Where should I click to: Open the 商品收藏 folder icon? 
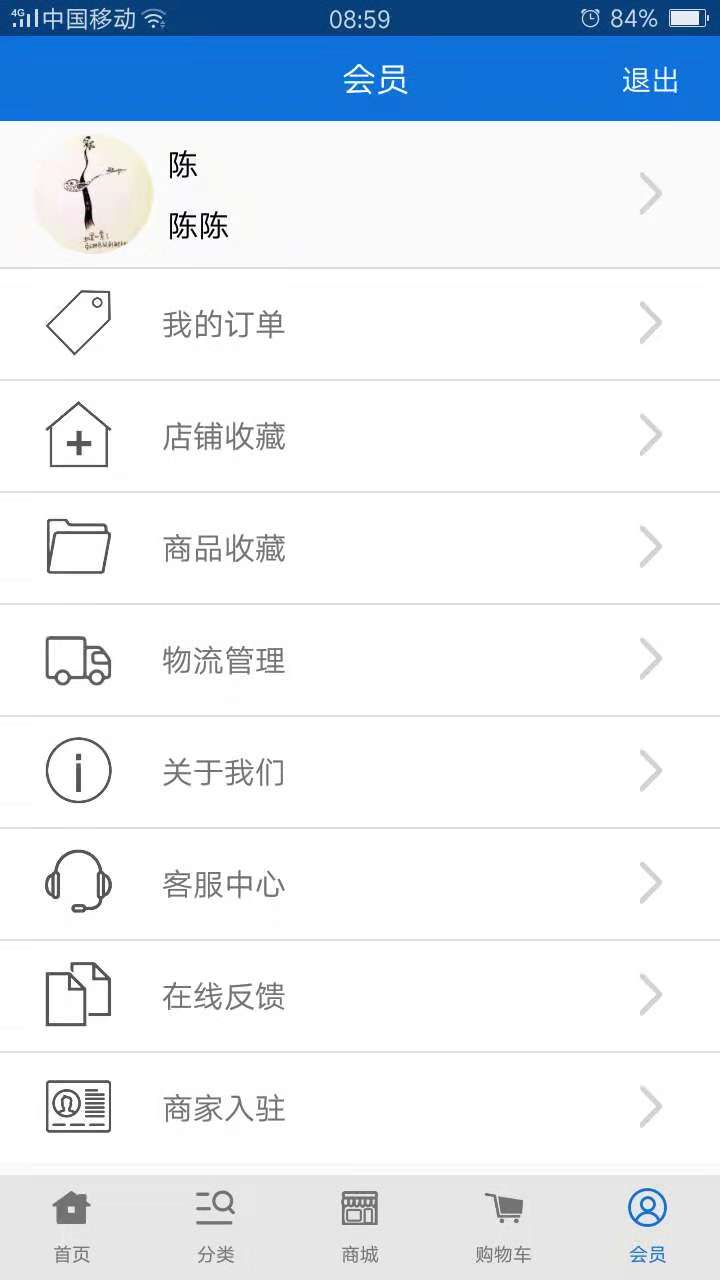[78, 547]
